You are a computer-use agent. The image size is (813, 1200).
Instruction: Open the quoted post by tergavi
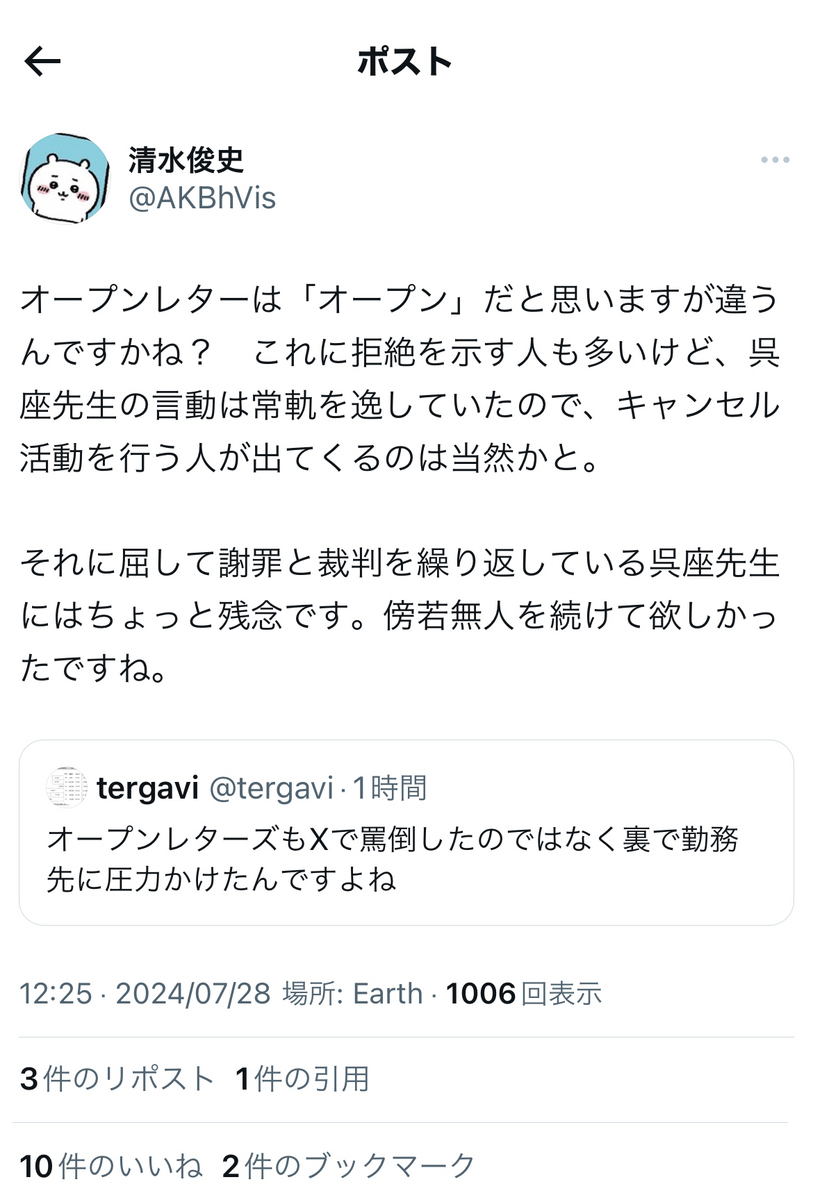click(x=406, y=832)
